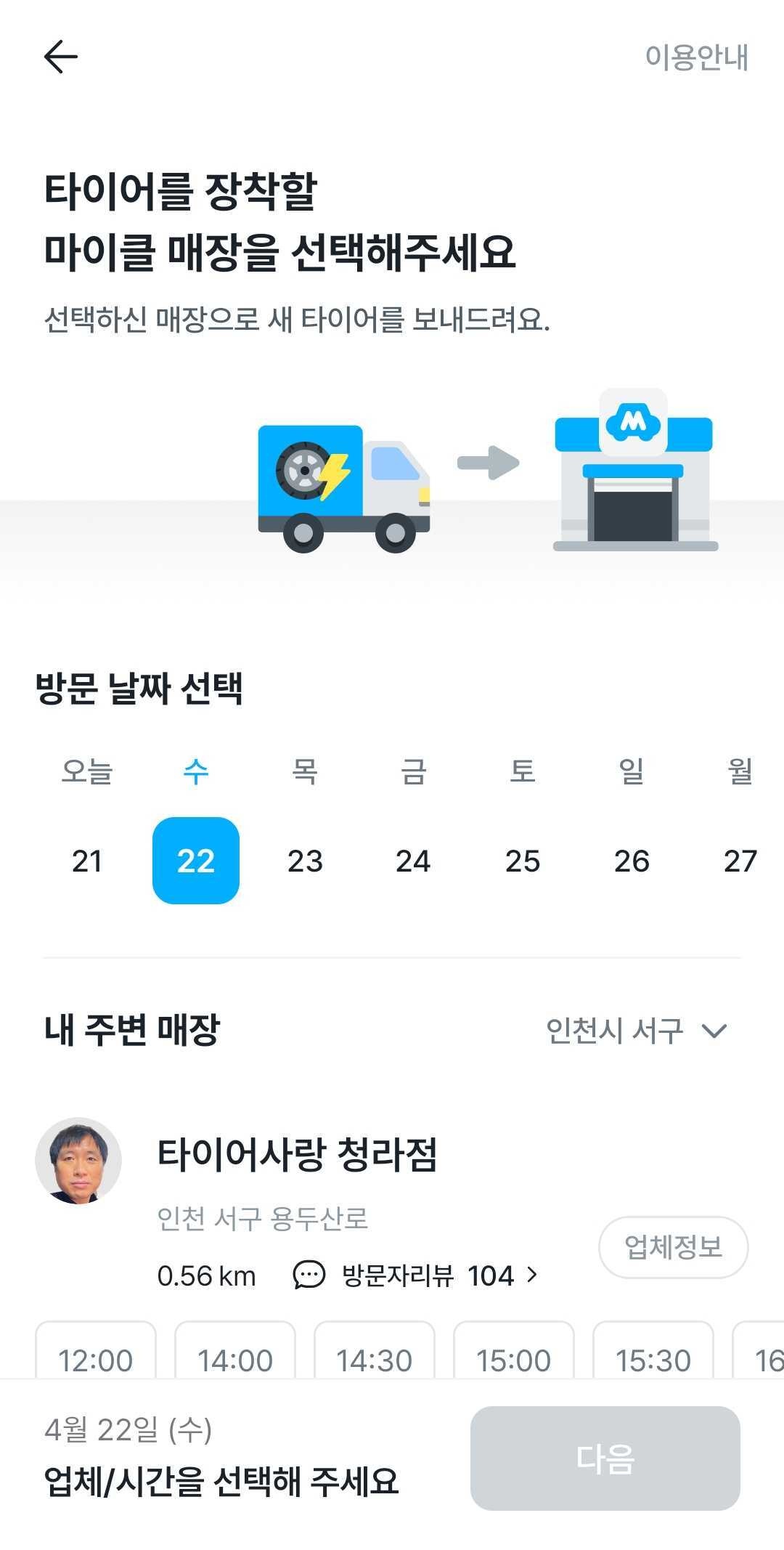Click the 업체정보 button

[x=672, y=1246]
